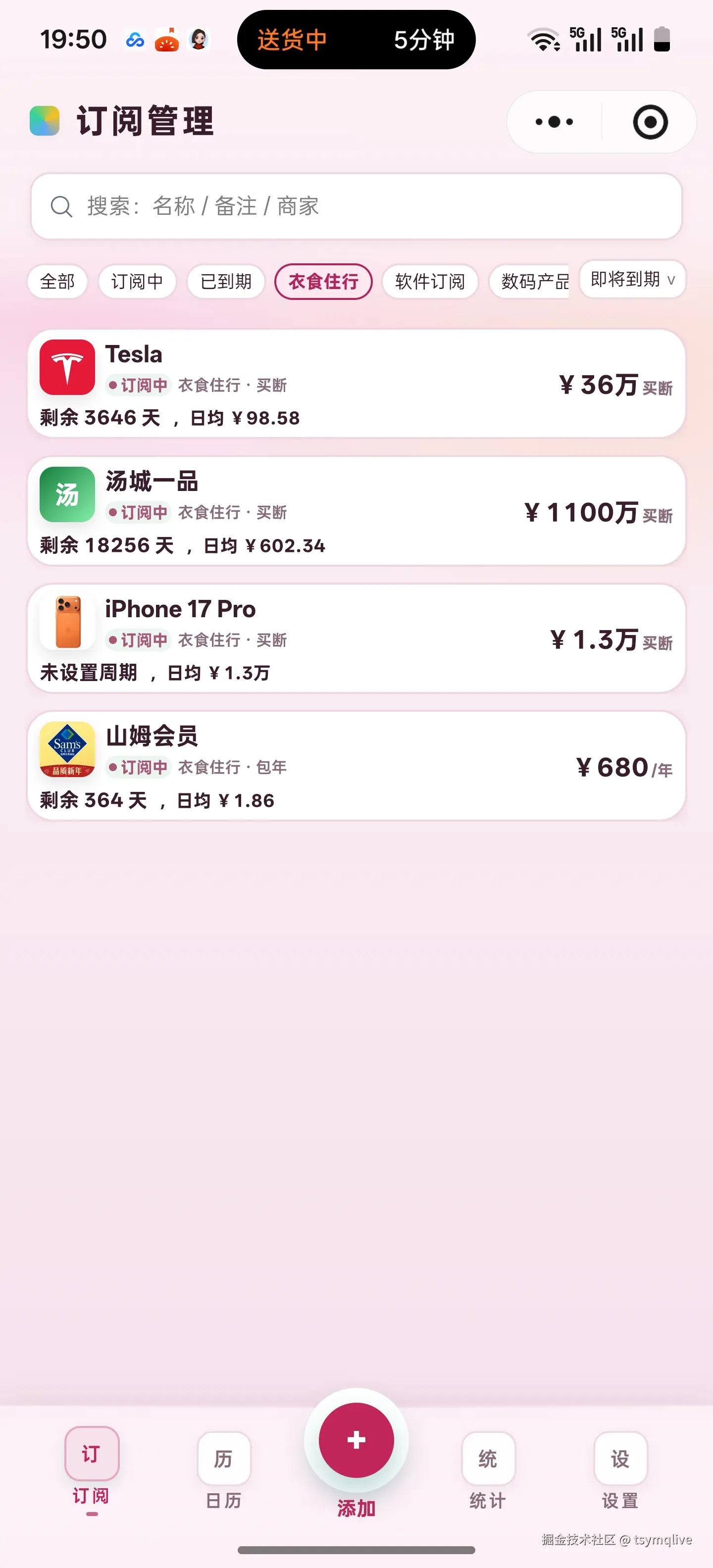Toggle the 订阅中 filter chip

(x=137, y=281)
